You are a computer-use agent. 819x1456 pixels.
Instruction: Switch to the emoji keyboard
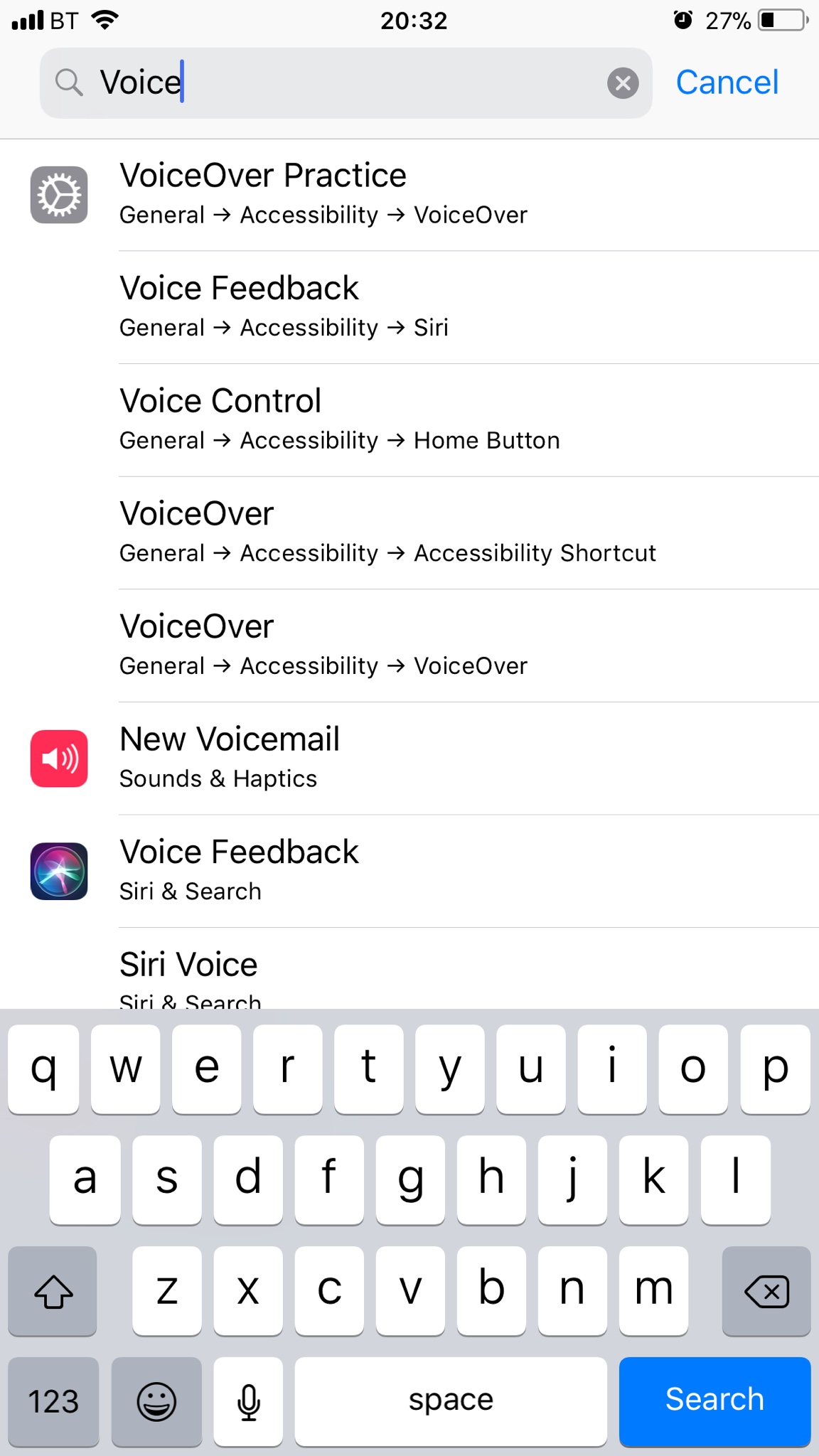pos(156,1401)
